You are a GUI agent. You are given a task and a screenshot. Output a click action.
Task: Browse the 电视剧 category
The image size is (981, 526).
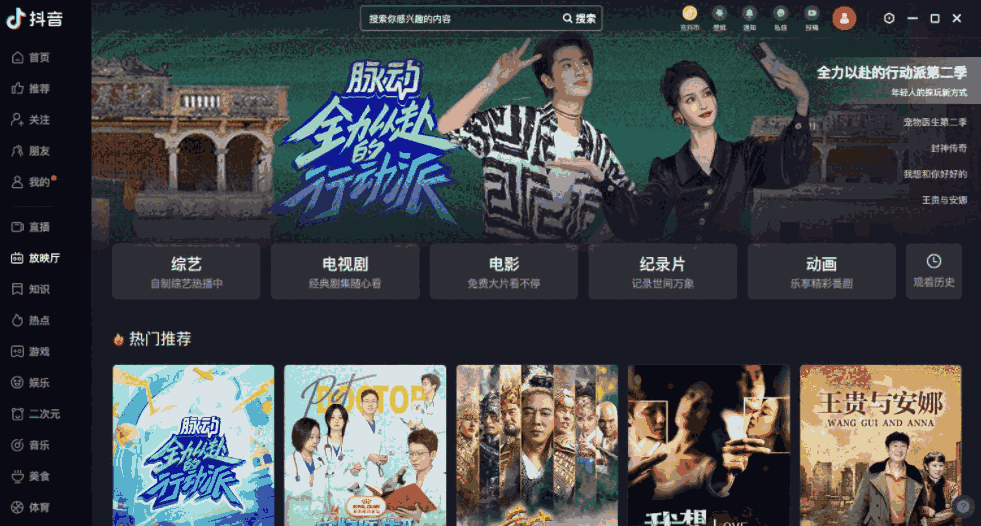click(345, 272)
